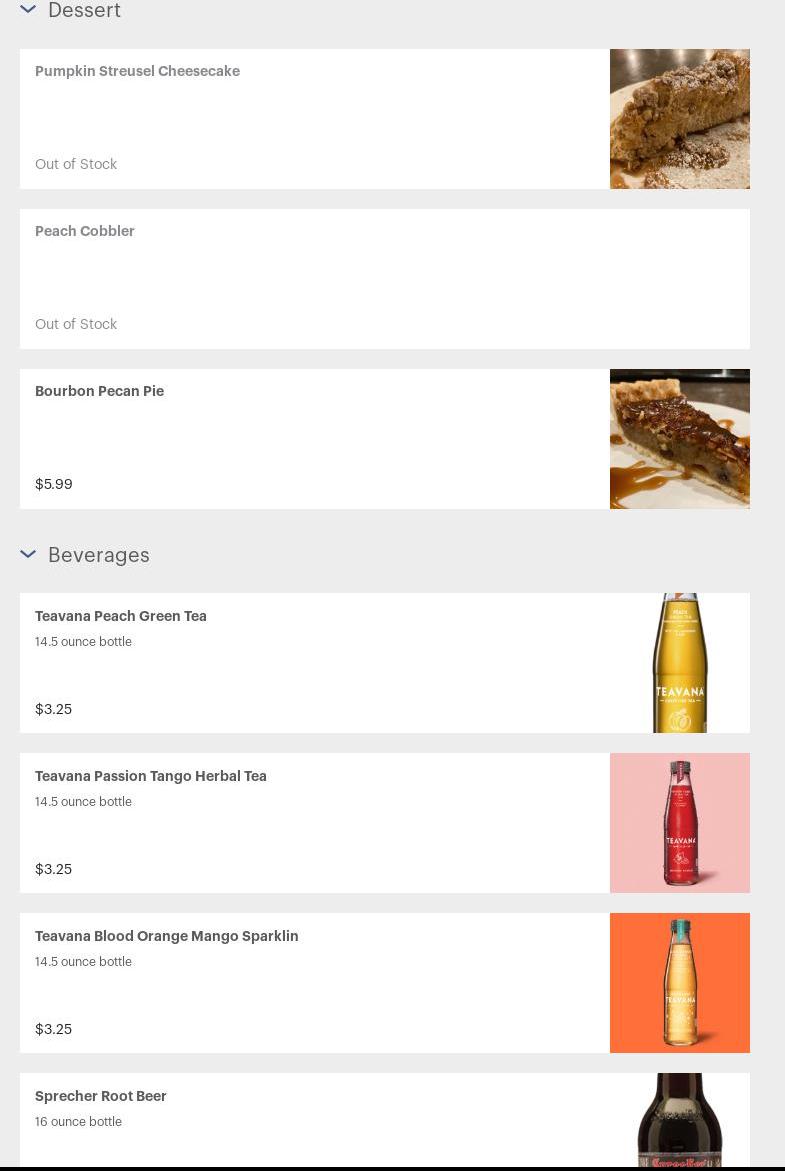
Task: Open Teavana Blood Orange Mango Sparklin
Action: [x=167, y=936]
